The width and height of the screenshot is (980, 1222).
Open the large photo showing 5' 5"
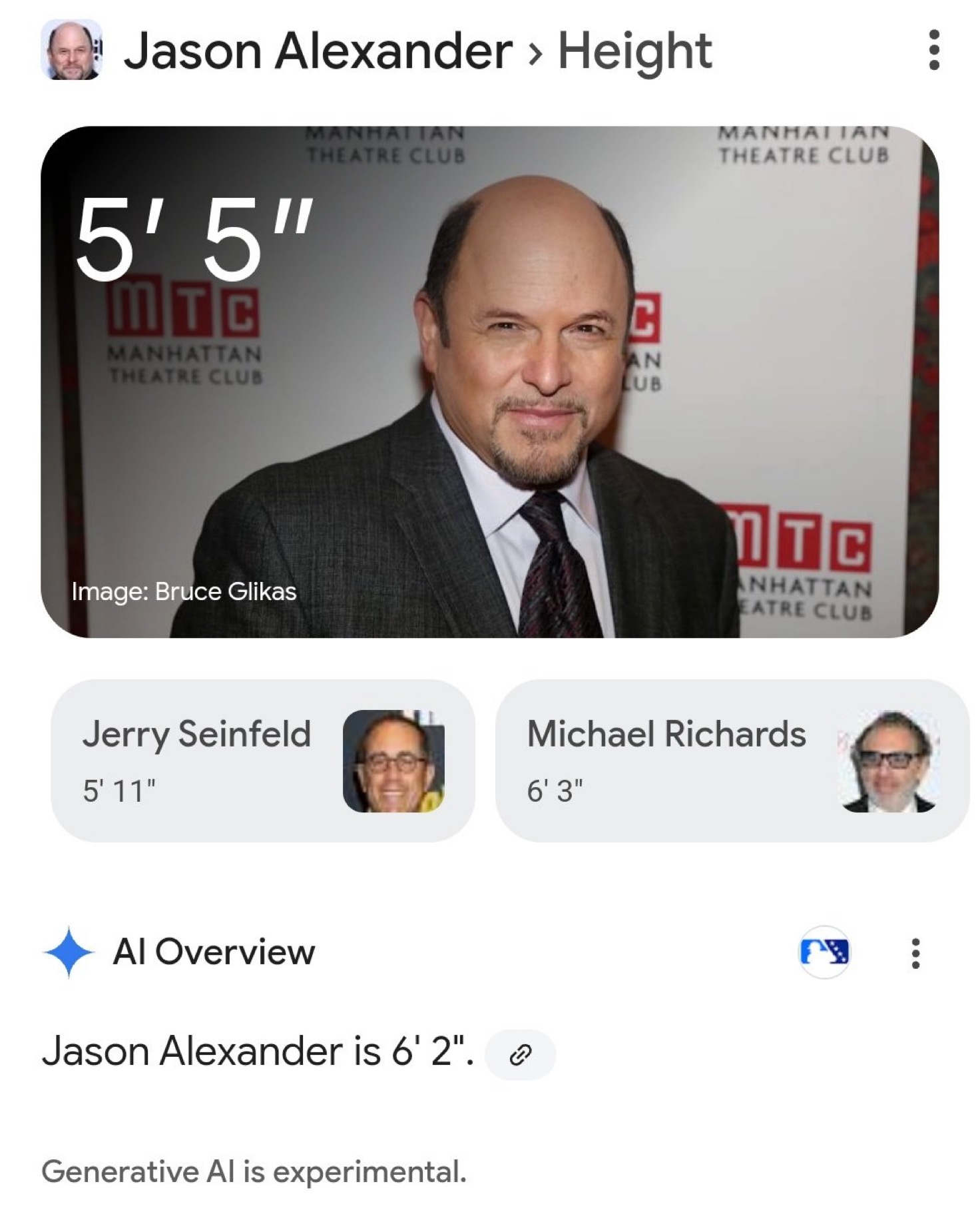coord(489,381)
